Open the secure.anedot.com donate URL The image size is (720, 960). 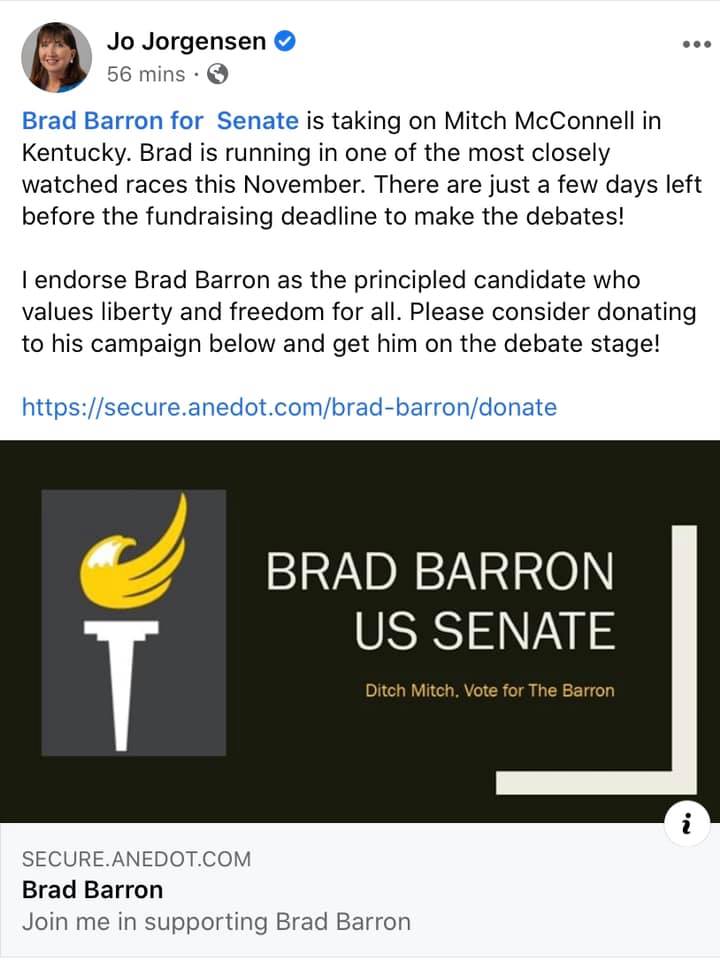point(290,407)
